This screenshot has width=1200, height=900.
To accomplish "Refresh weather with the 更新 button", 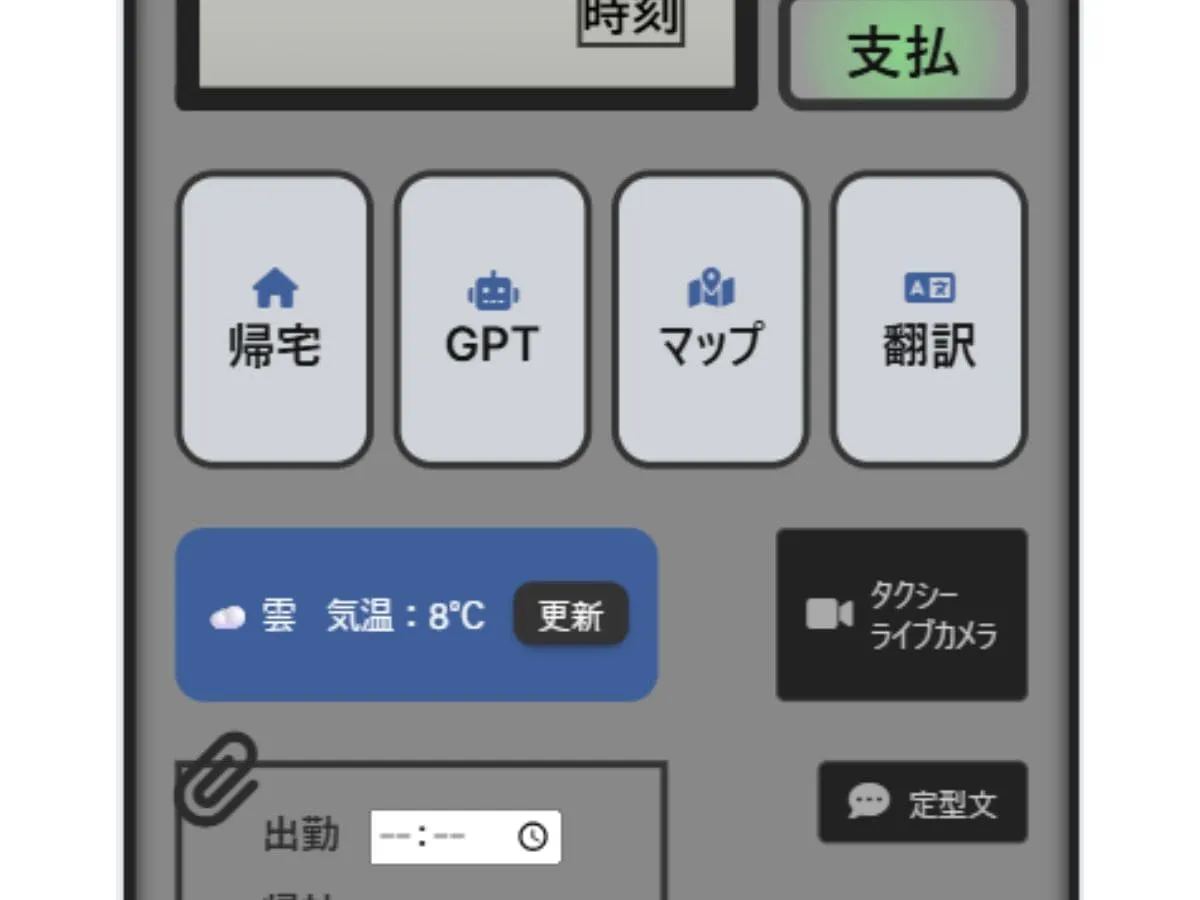I will 571,615.
